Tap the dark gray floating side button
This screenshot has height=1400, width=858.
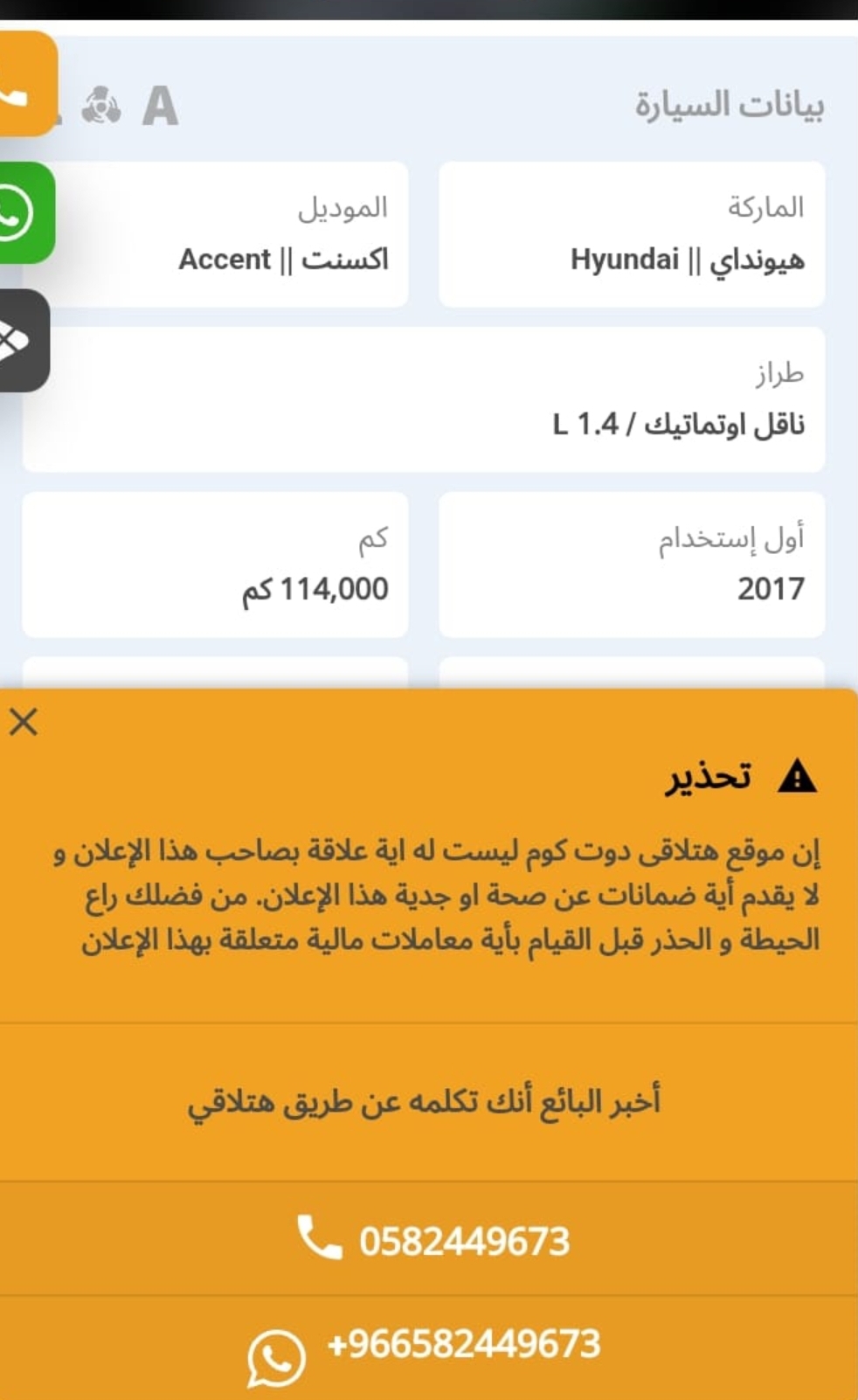pos(24,341)
